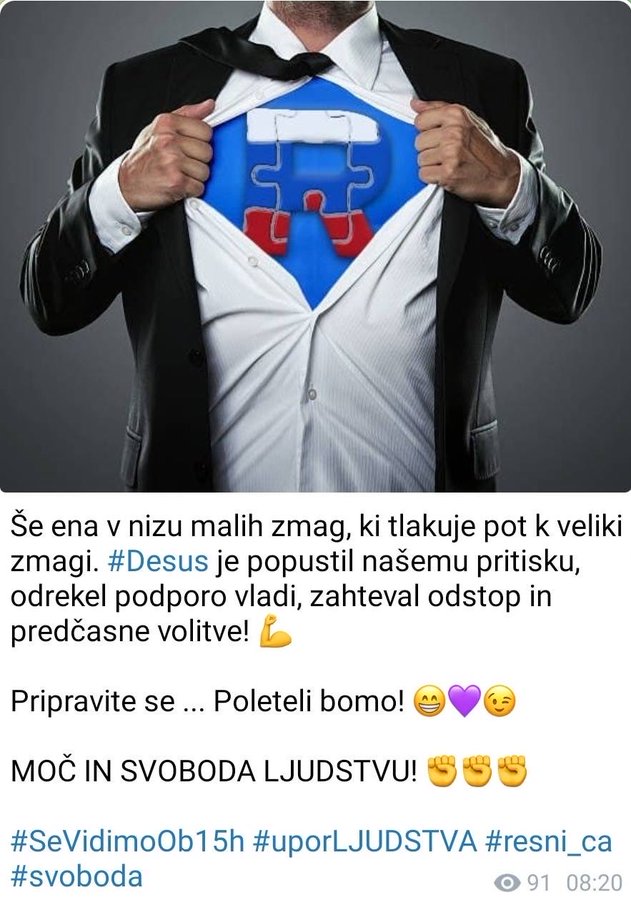The height and width of the screenshot is (900, 631).
Task: Select the #resni_ca hashtag
Action: 548,841
